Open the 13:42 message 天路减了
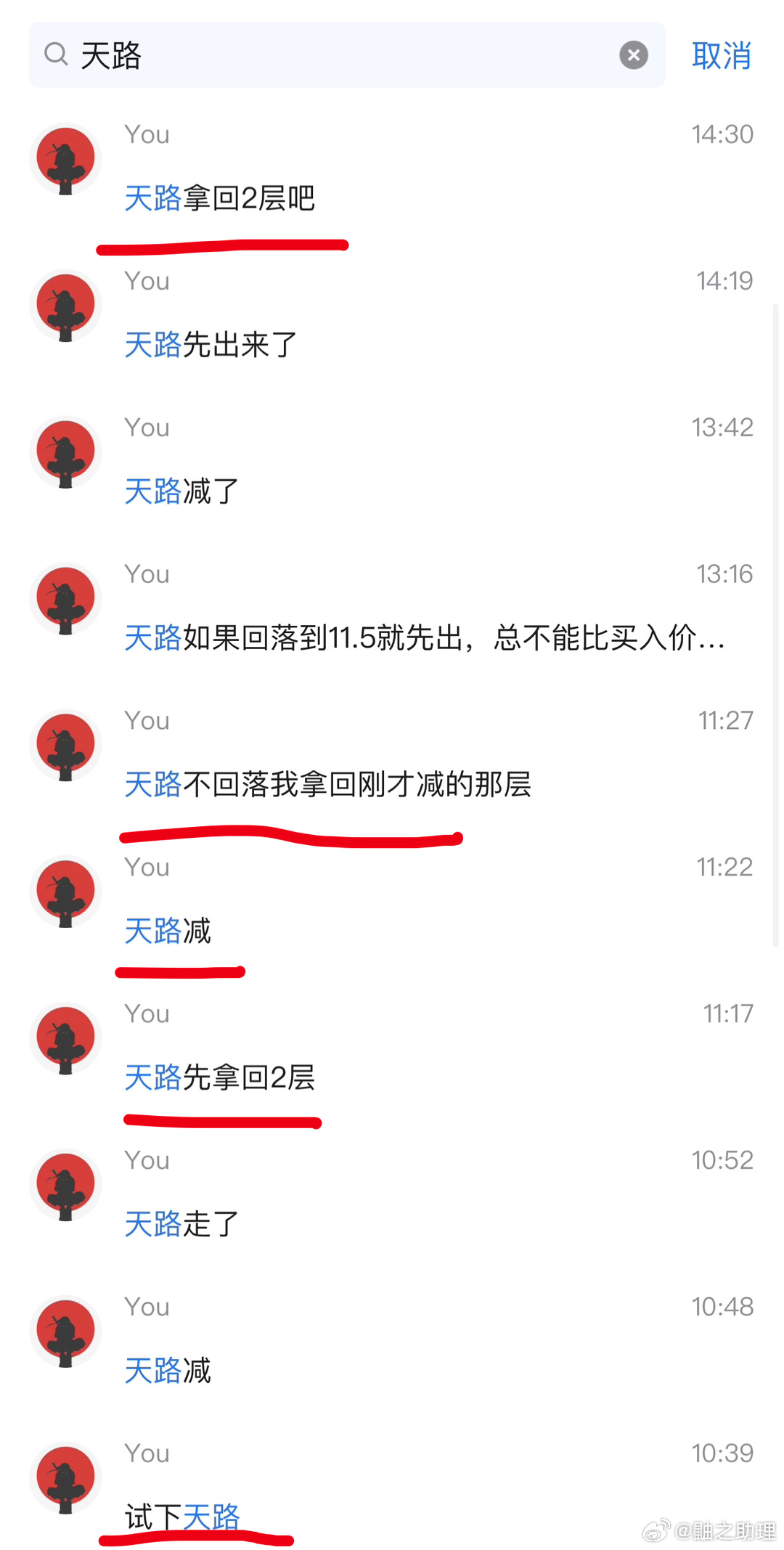Image resolution: width=784 pixels, height=1550 pixels. (392, 460)
